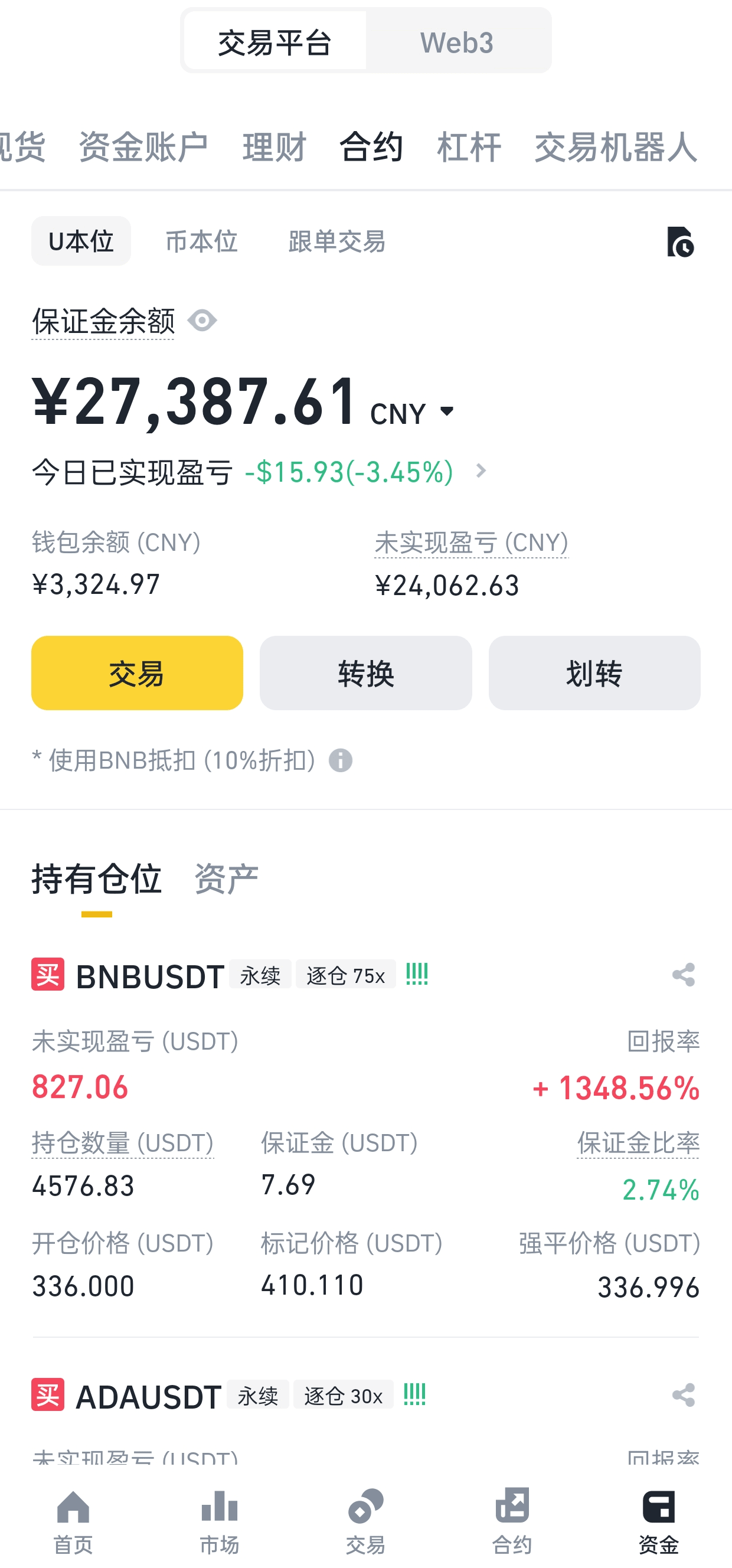Switch to the Web3 segment
This screenshot has height=1568, width=732.
tap(457, 42)
